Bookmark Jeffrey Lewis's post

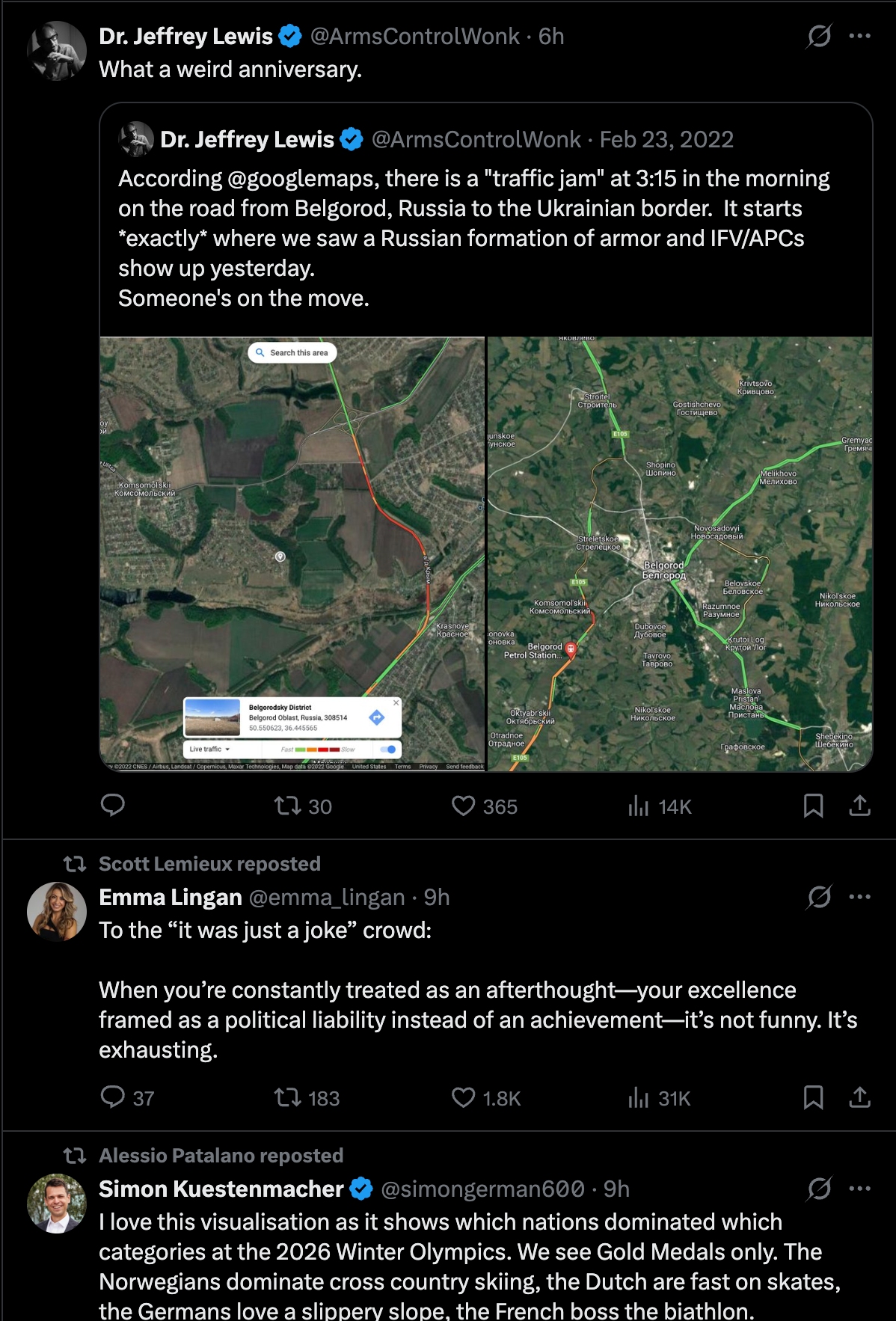[x=813, y=806]
